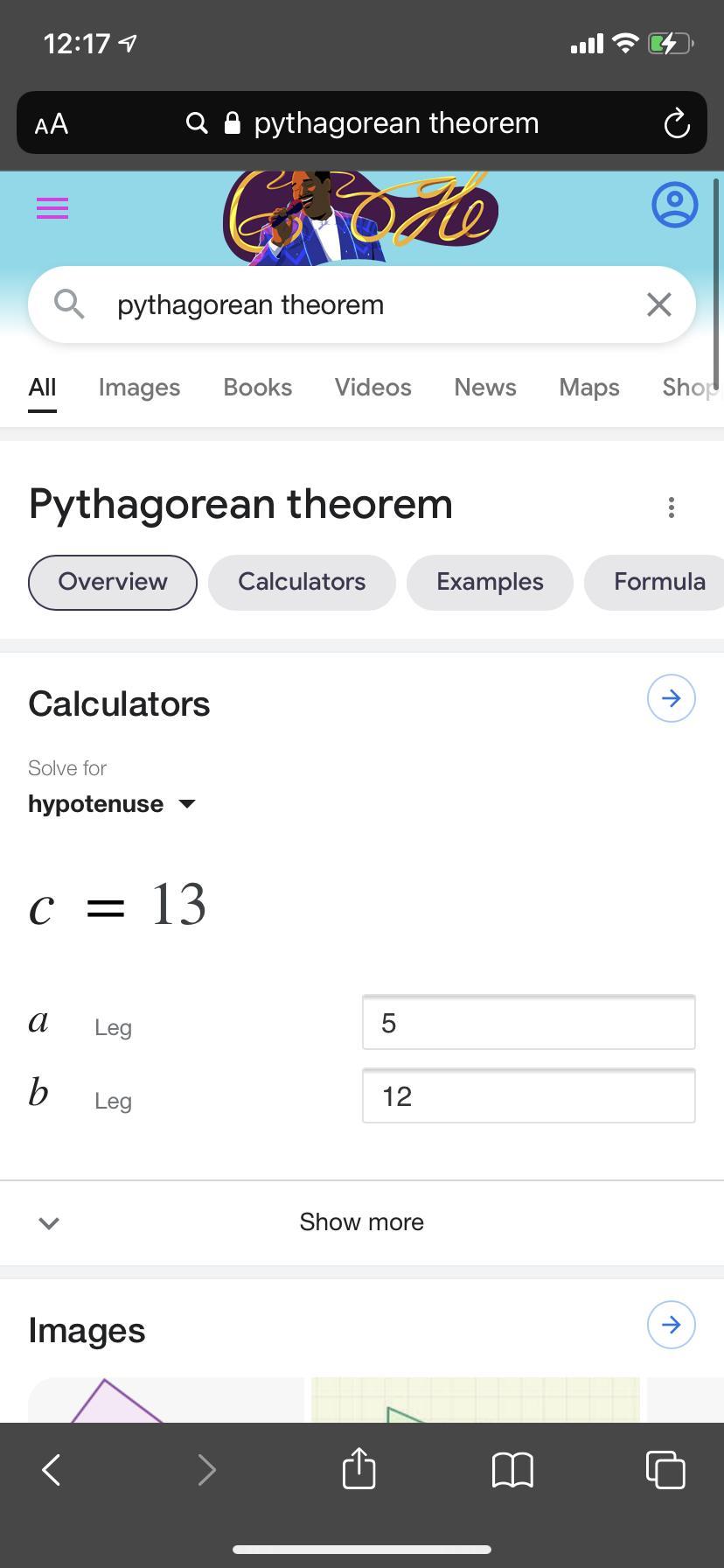Select the Calculators chip

(x=302, y=582)
